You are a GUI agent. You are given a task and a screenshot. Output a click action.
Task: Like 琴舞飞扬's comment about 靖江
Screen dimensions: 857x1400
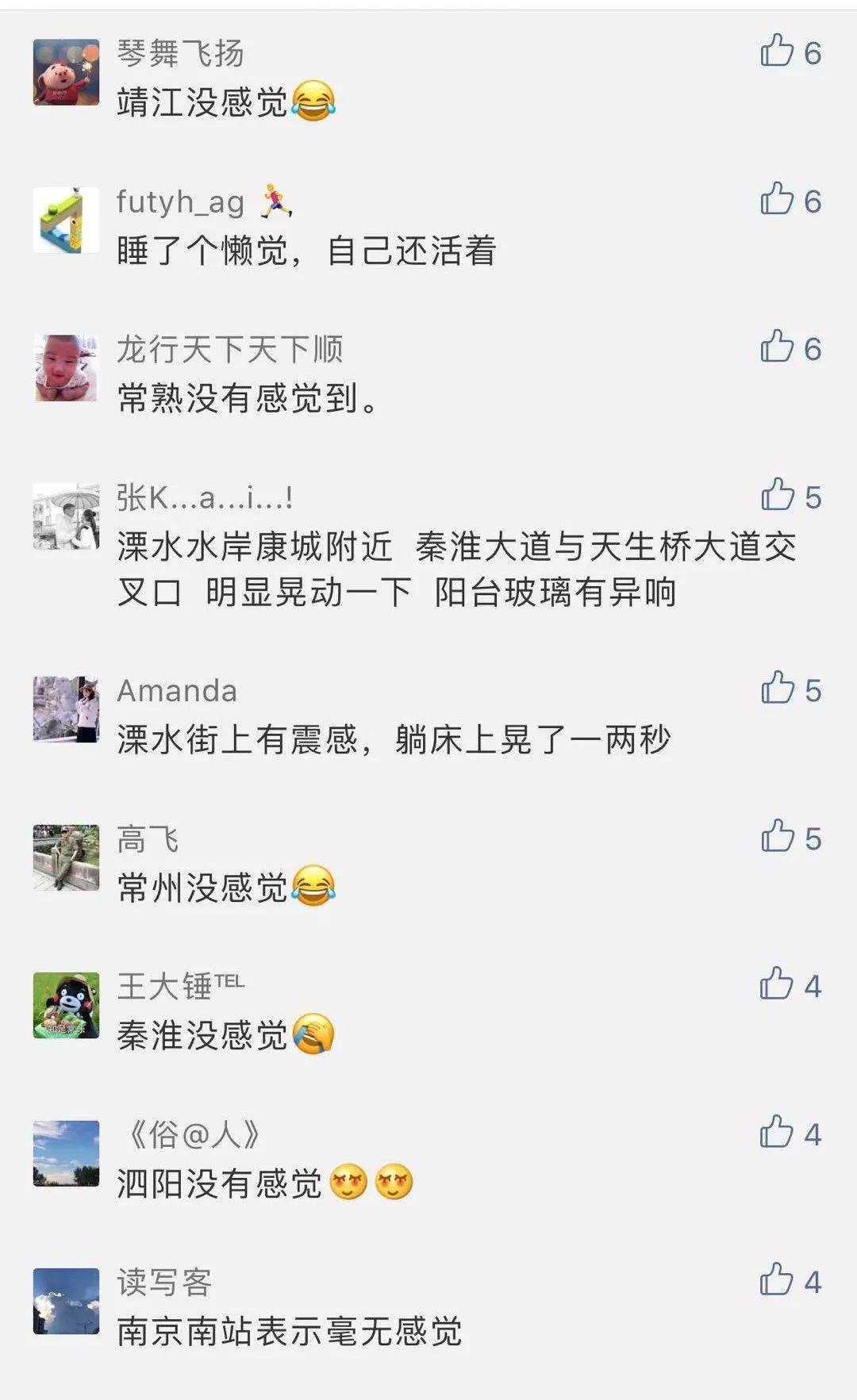pyautogui.click(x=777, y=52)
